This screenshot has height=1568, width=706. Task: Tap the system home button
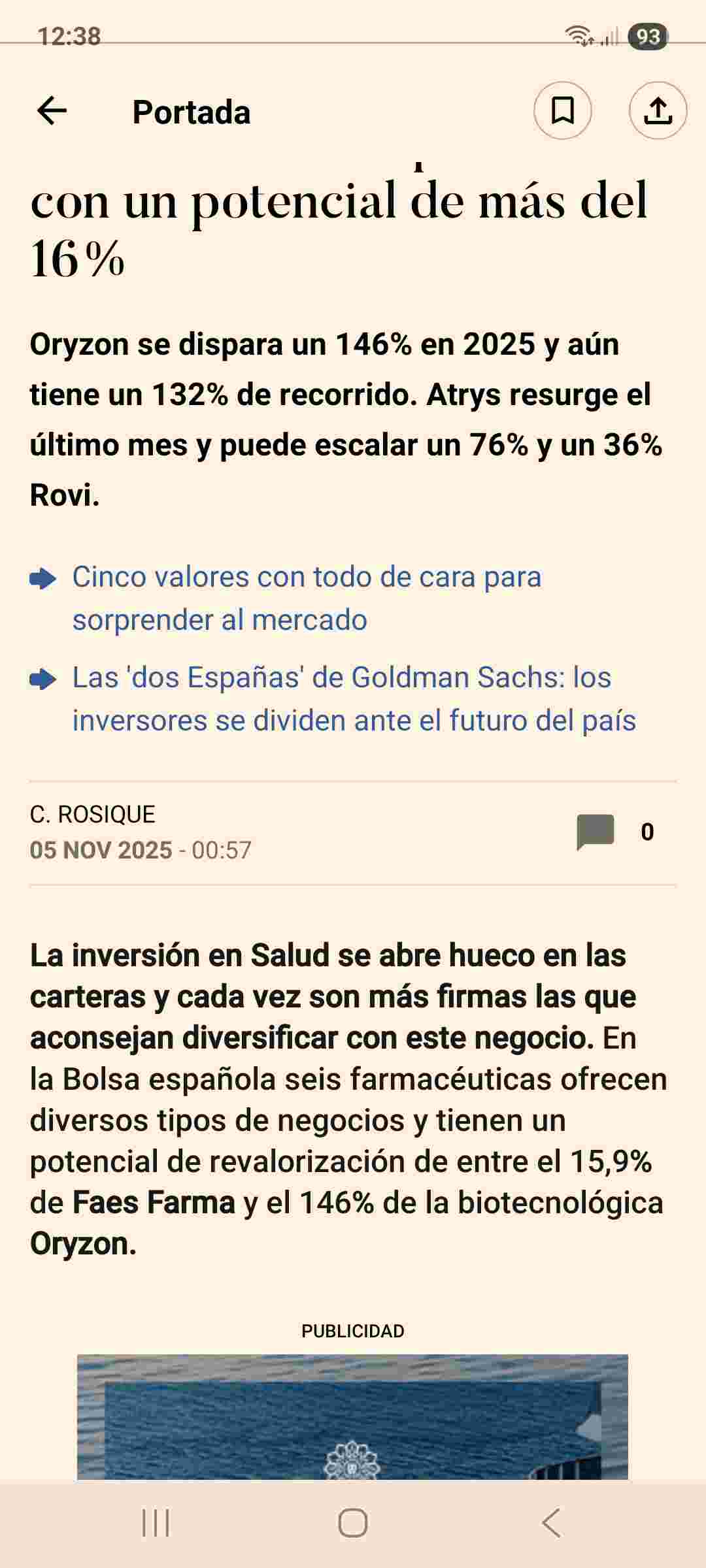pos(353,1523)
